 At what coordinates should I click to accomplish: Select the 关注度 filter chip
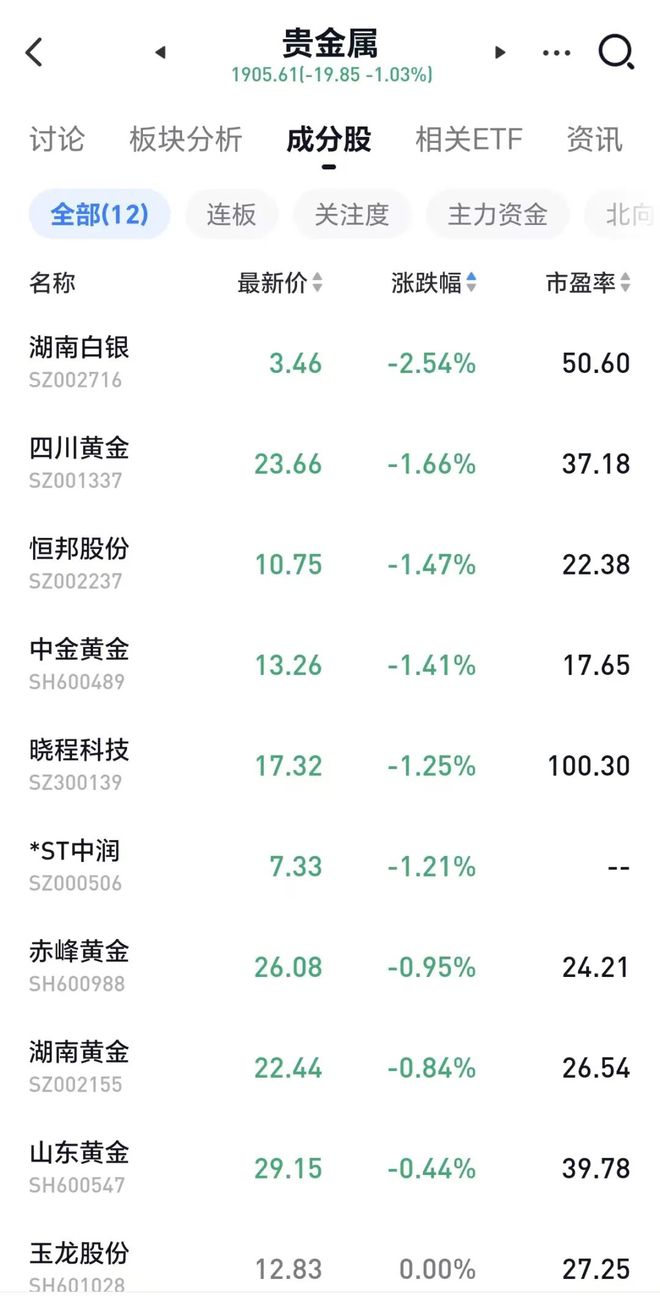tap(351, 214)
